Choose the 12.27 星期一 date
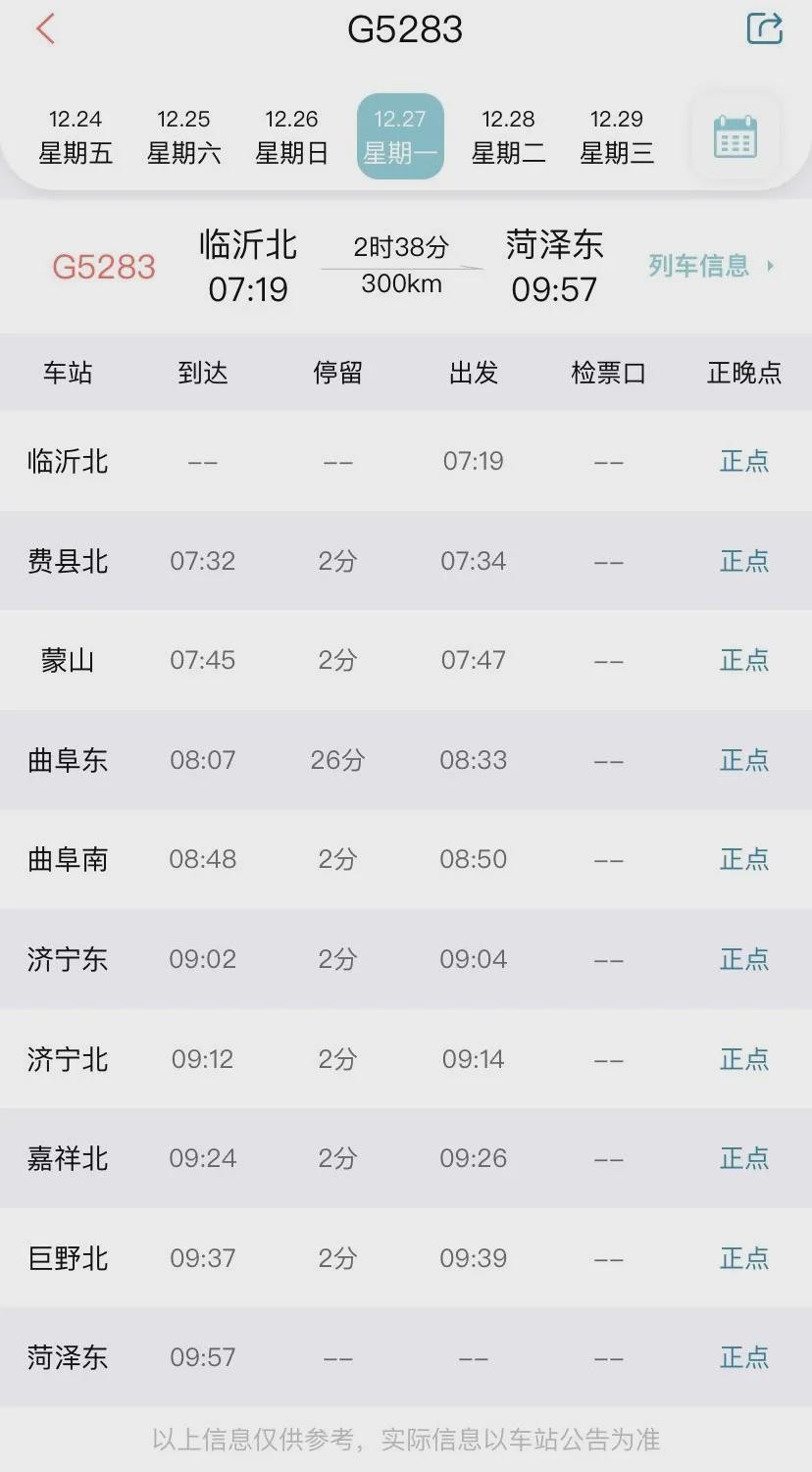The height and width of the screenshot is (1472, 812). point(400,136)
